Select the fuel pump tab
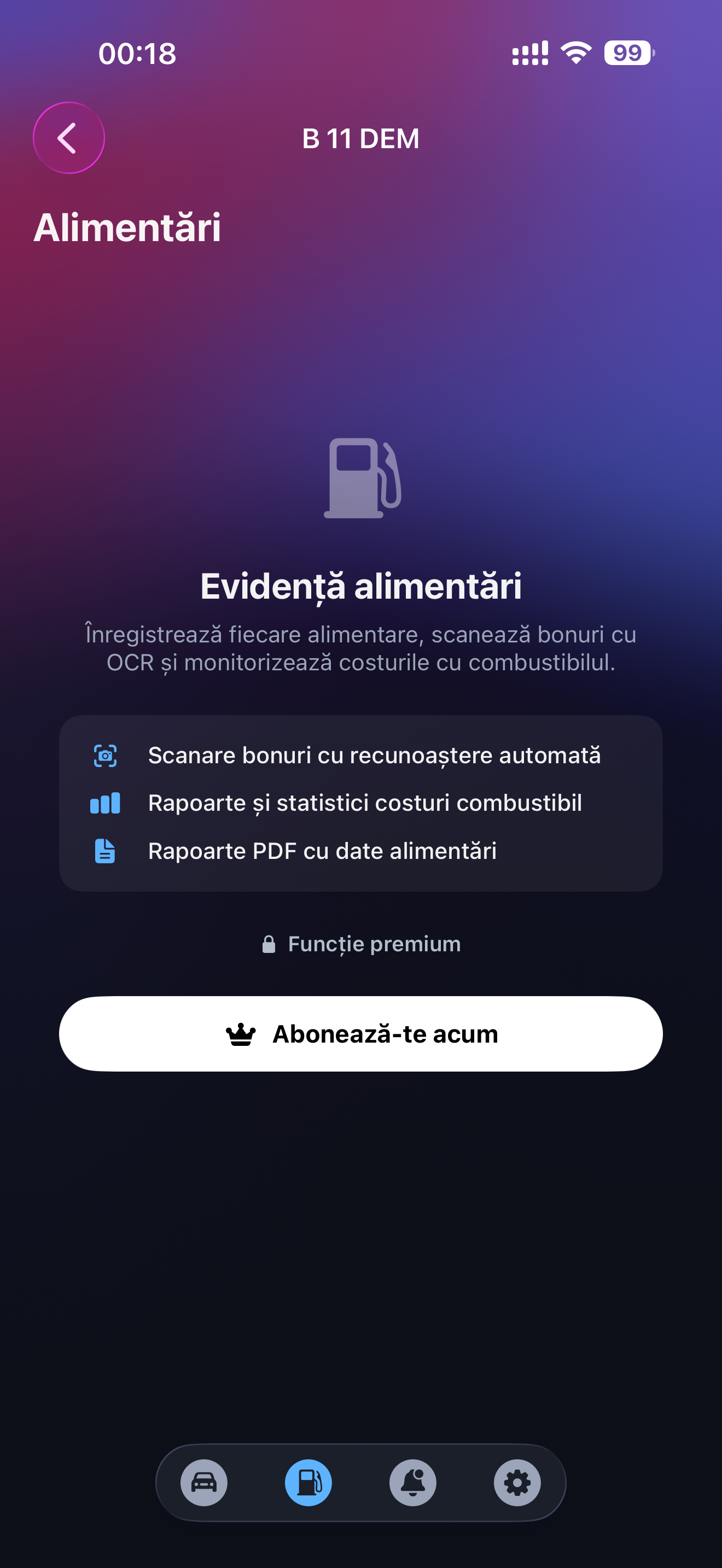722x1568 pixels. click(308, 1482)
